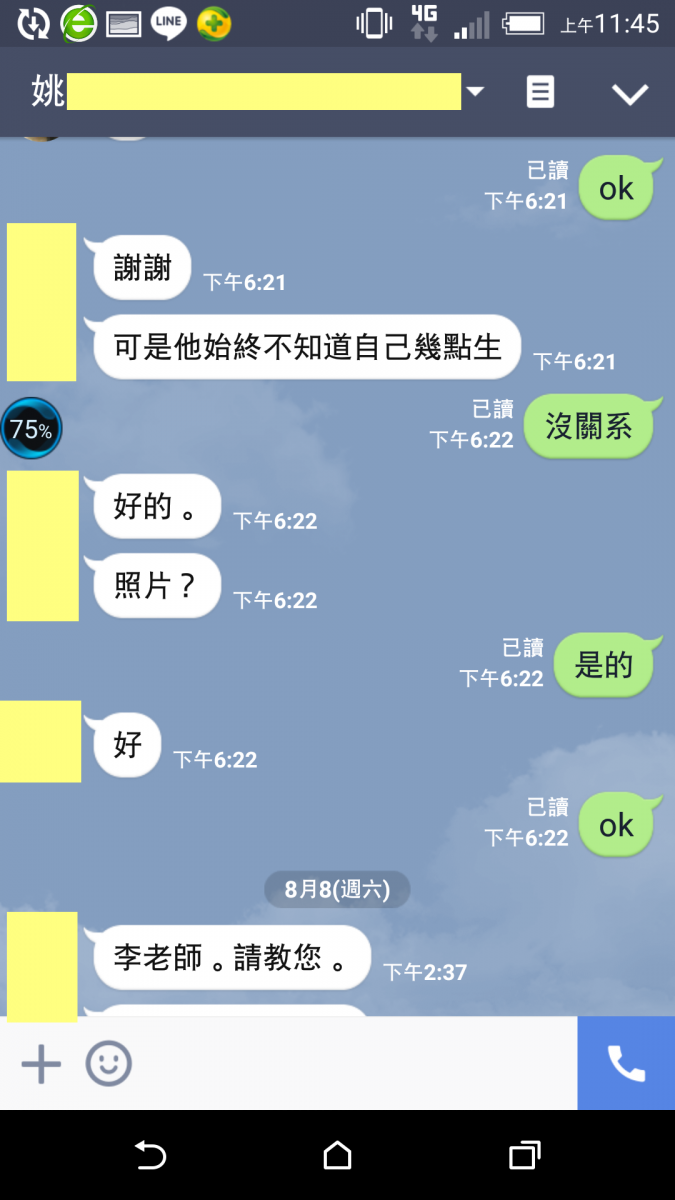Tap the message input field
675x1200 pixels.
(350, 1064)
